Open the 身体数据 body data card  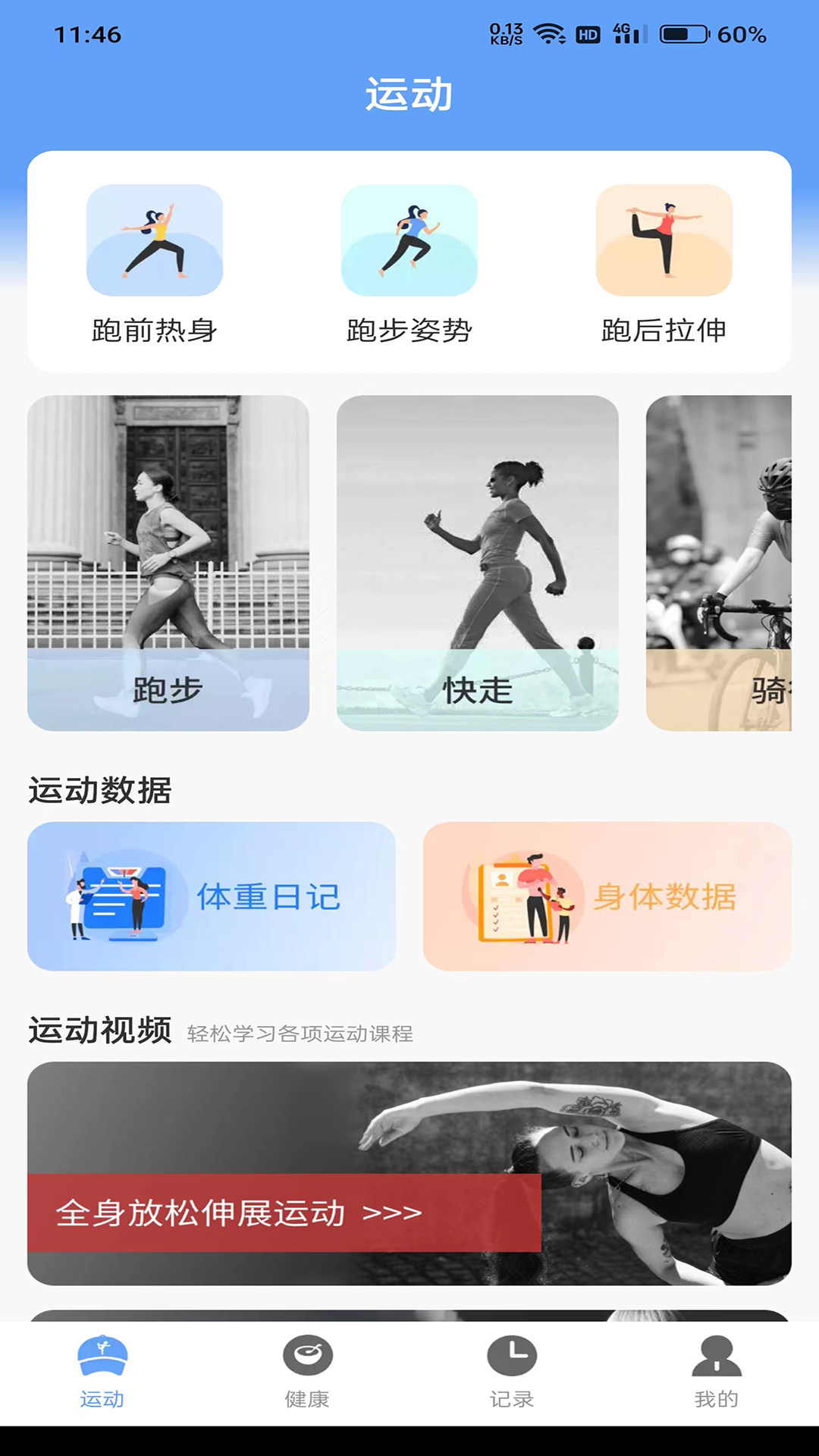tap(607, 897)
